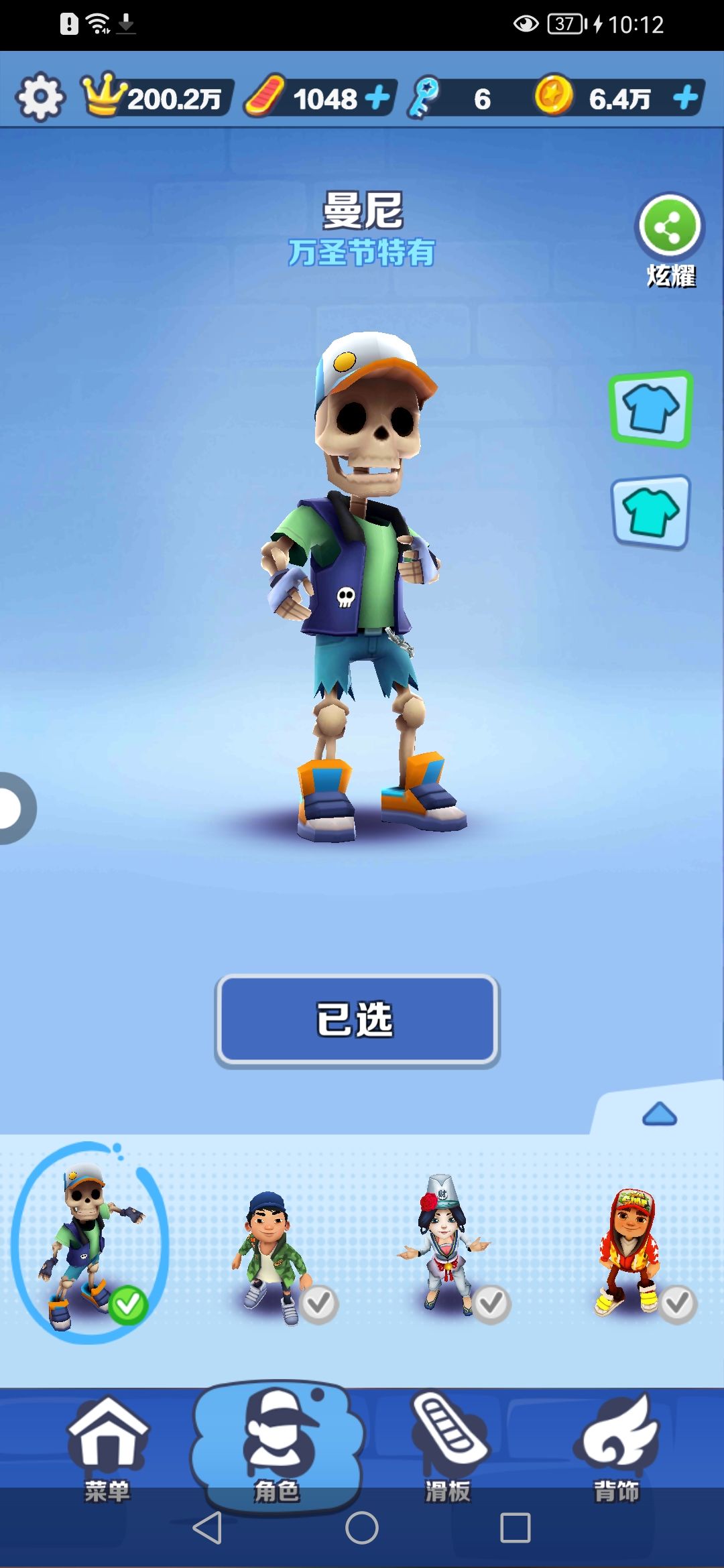Tap the floating circle at the left edge
The width and height of the screenshot is (724, 1568).
coord(15,808)
